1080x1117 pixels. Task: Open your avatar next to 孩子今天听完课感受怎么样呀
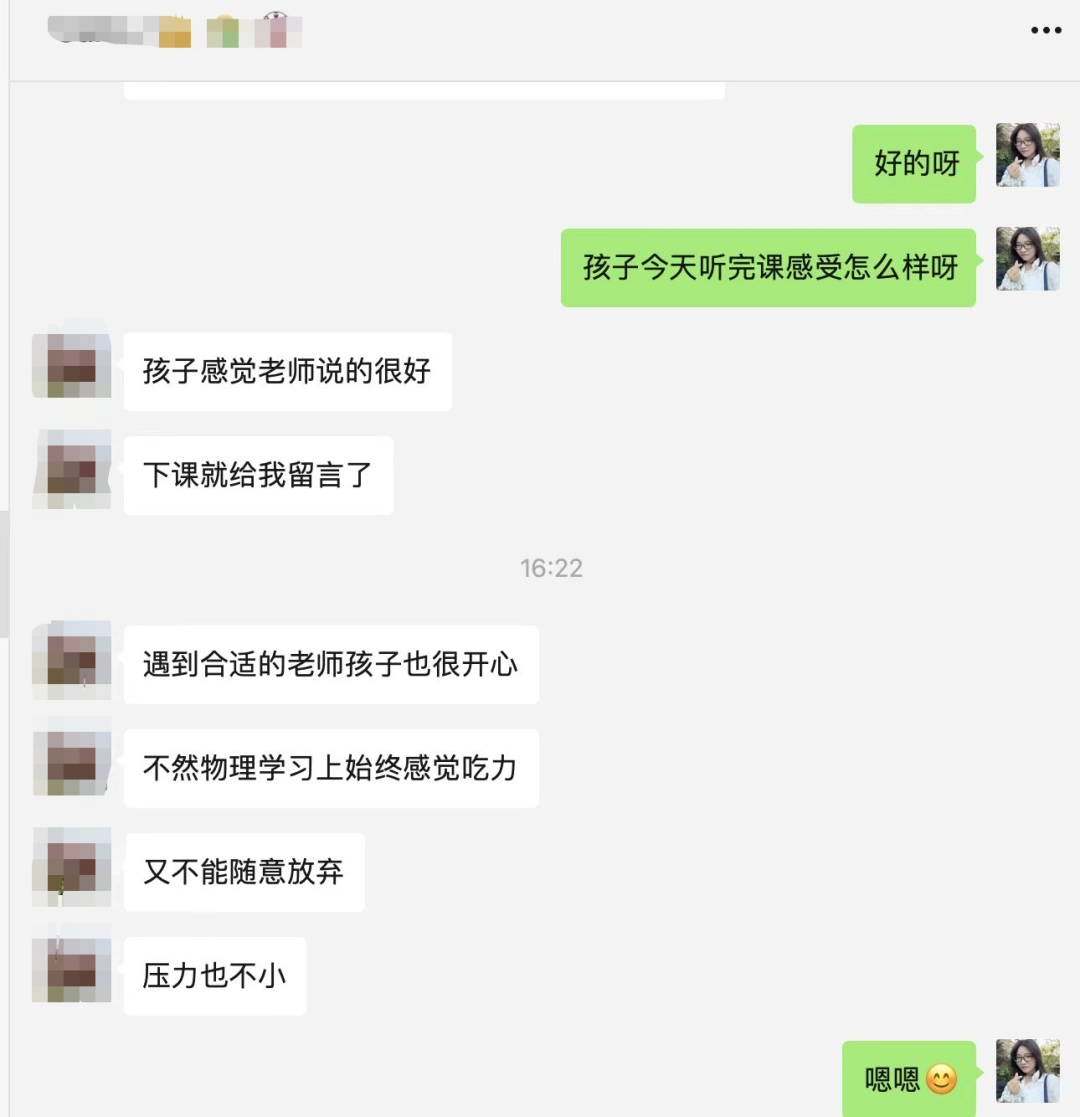pyautogui.click(x=1027, y=258)
